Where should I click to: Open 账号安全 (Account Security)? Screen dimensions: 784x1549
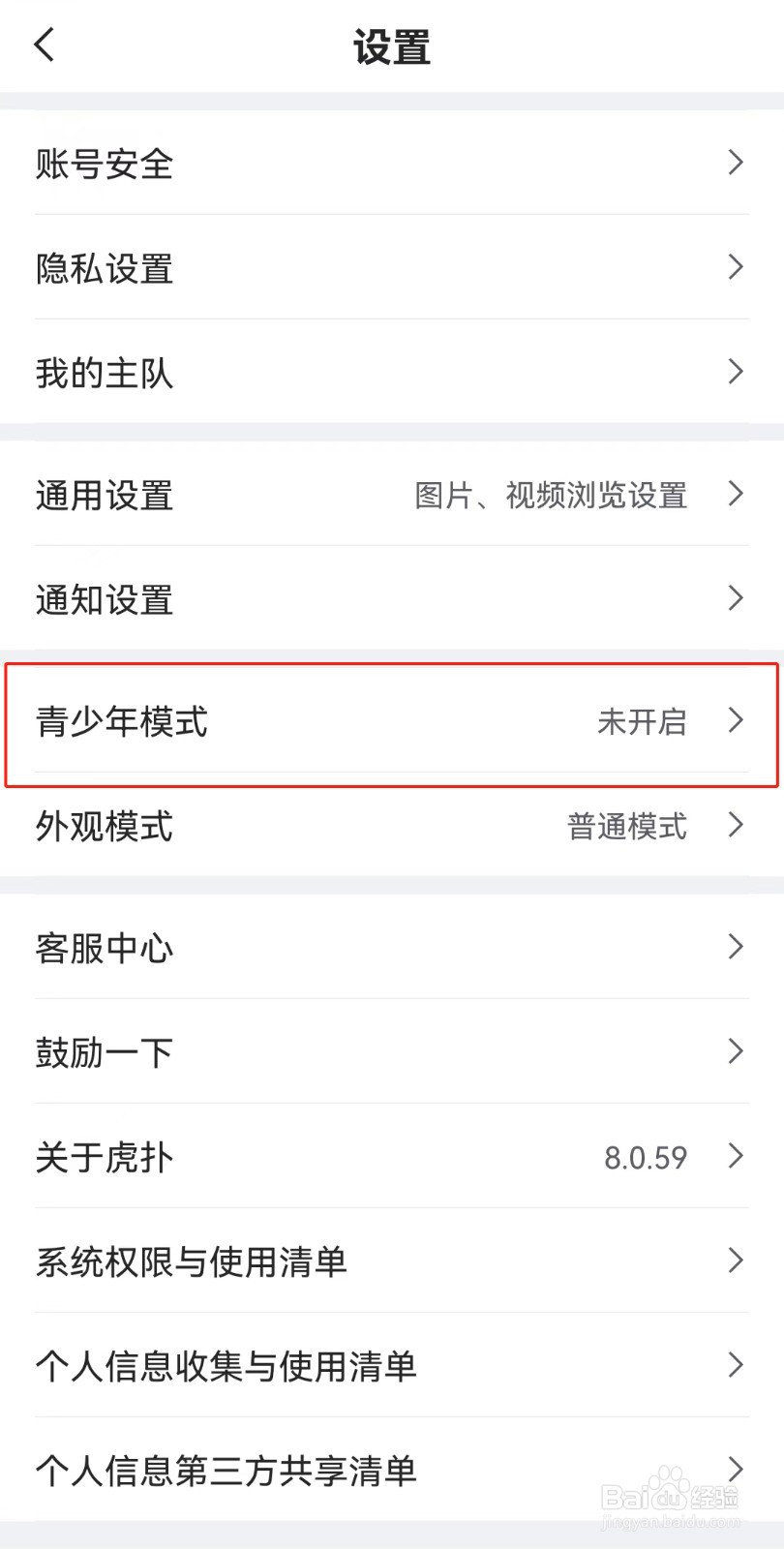pos(104,164)
